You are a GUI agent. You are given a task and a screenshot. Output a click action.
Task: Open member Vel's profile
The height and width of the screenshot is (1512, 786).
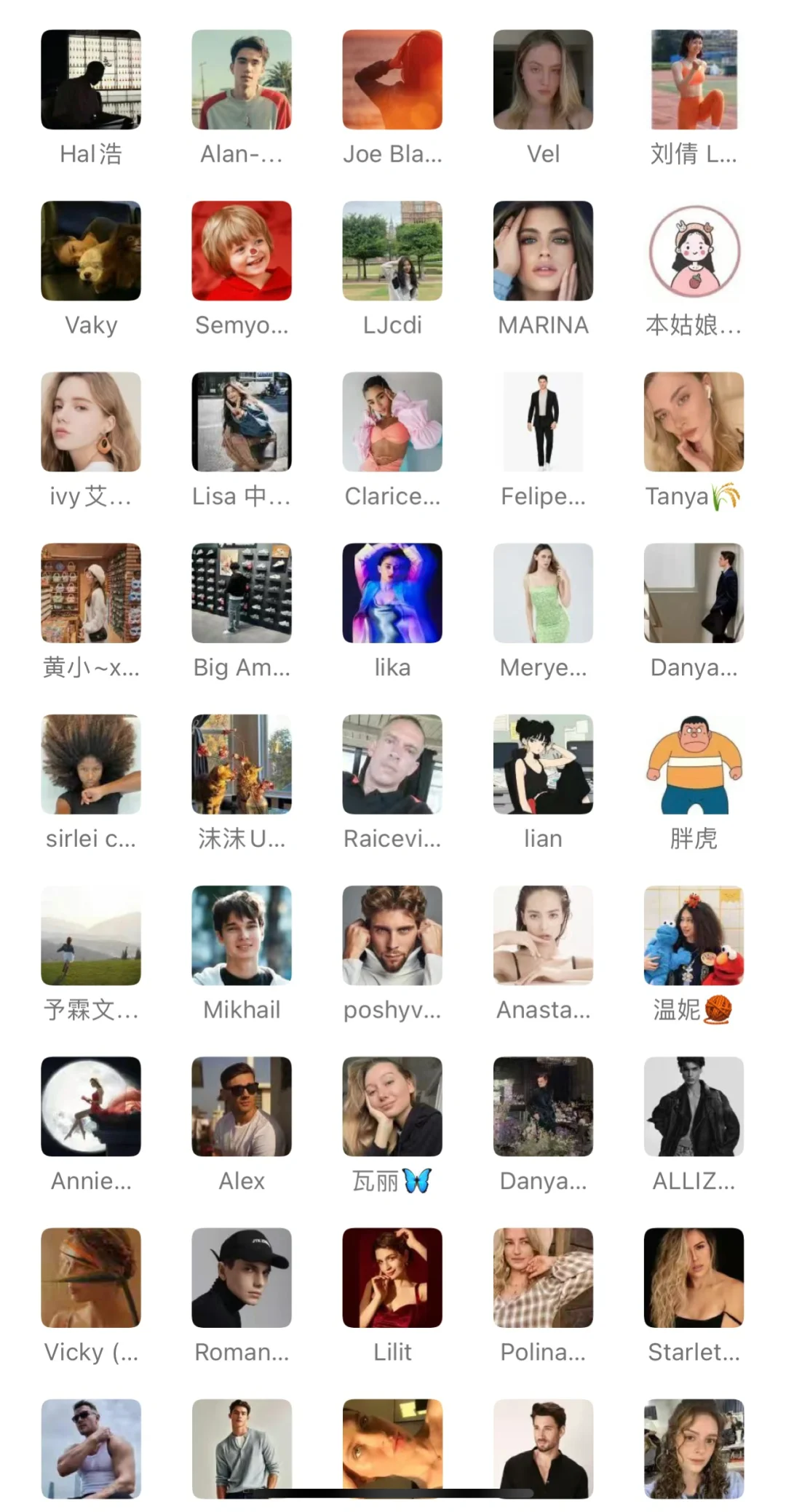point(543,80)
